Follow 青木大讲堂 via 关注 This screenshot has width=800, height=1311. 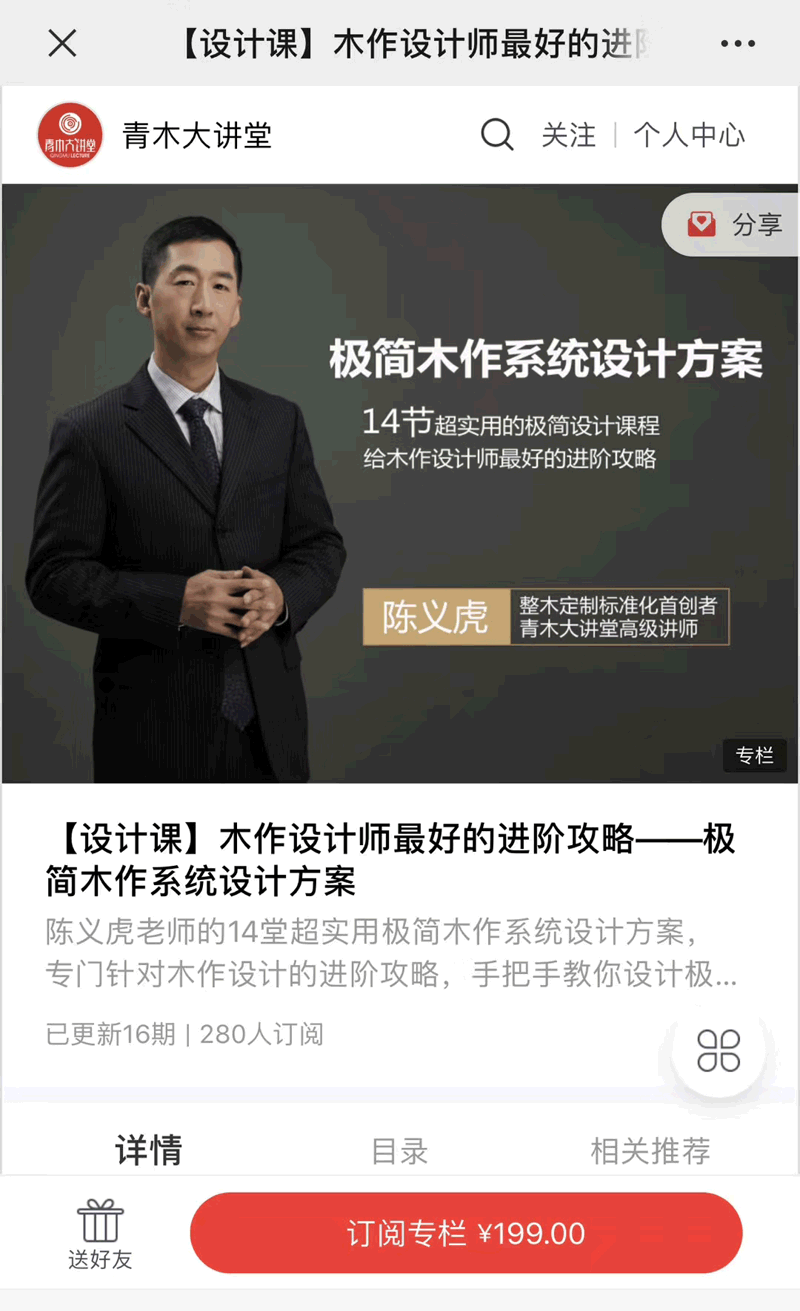[568, 135]
